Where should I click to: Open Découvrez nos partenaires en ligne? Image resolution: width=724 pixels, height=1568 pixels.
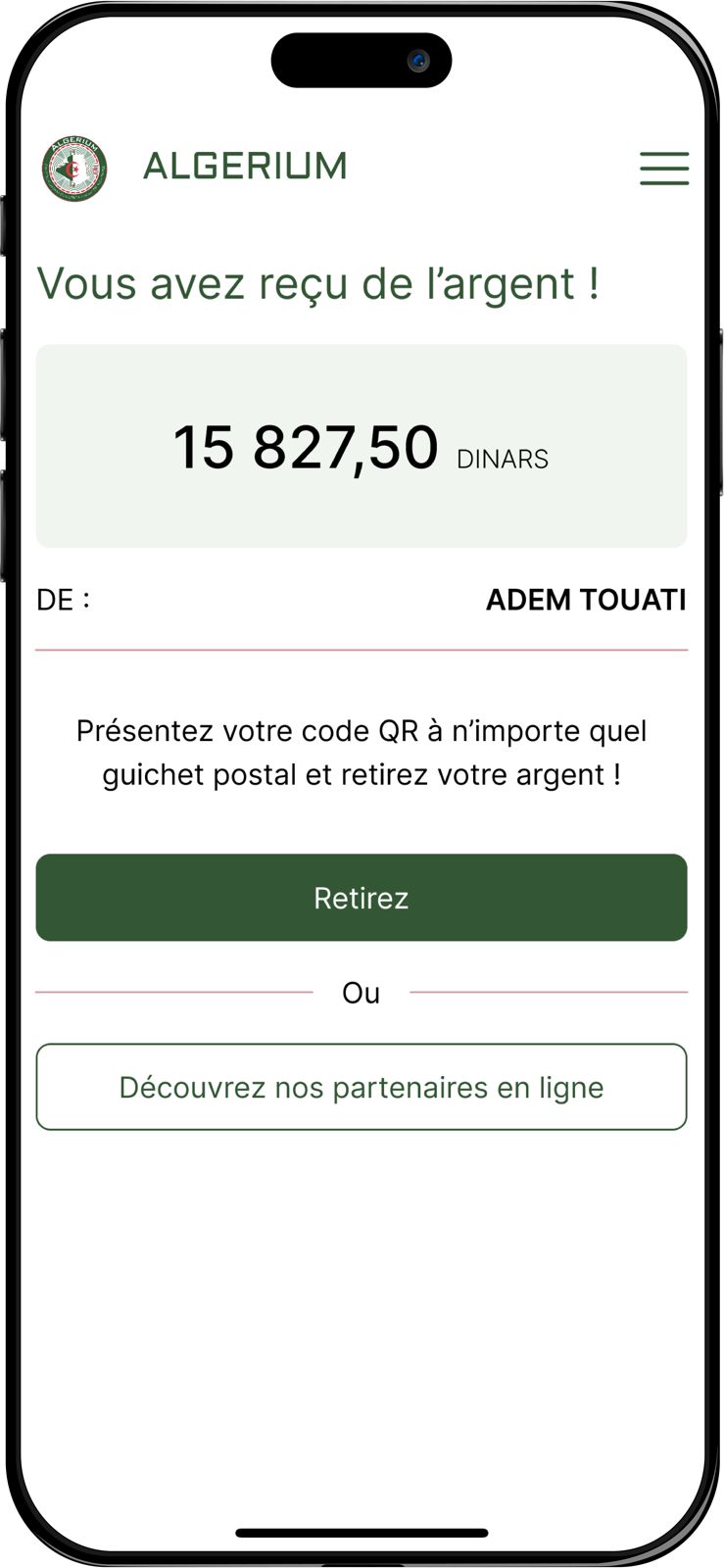pyautogui.click(x=361, y=1087)
